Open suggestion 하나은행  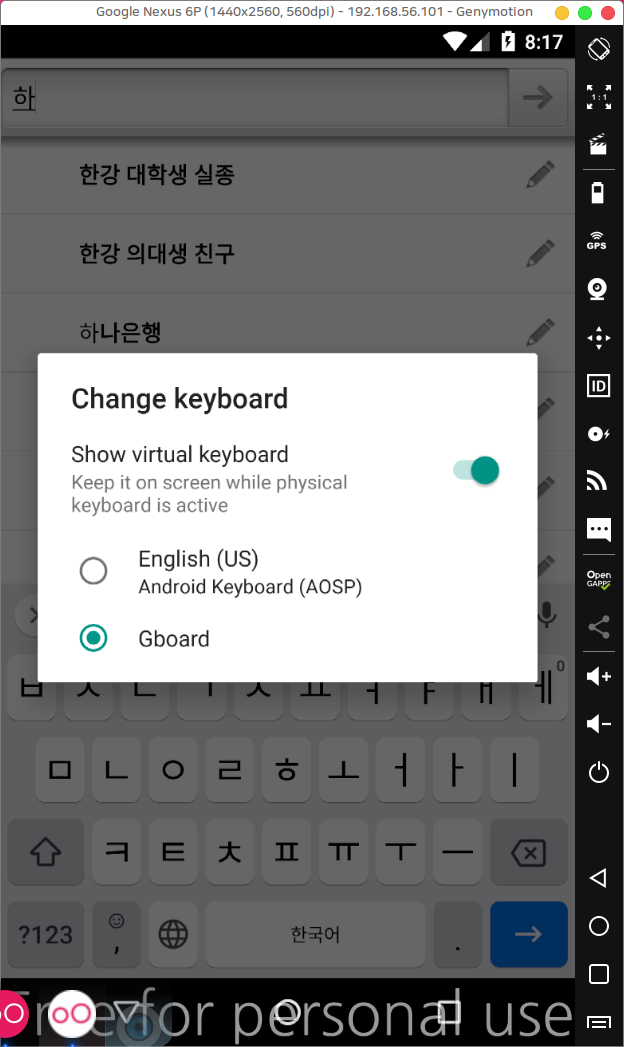(120, 331)
